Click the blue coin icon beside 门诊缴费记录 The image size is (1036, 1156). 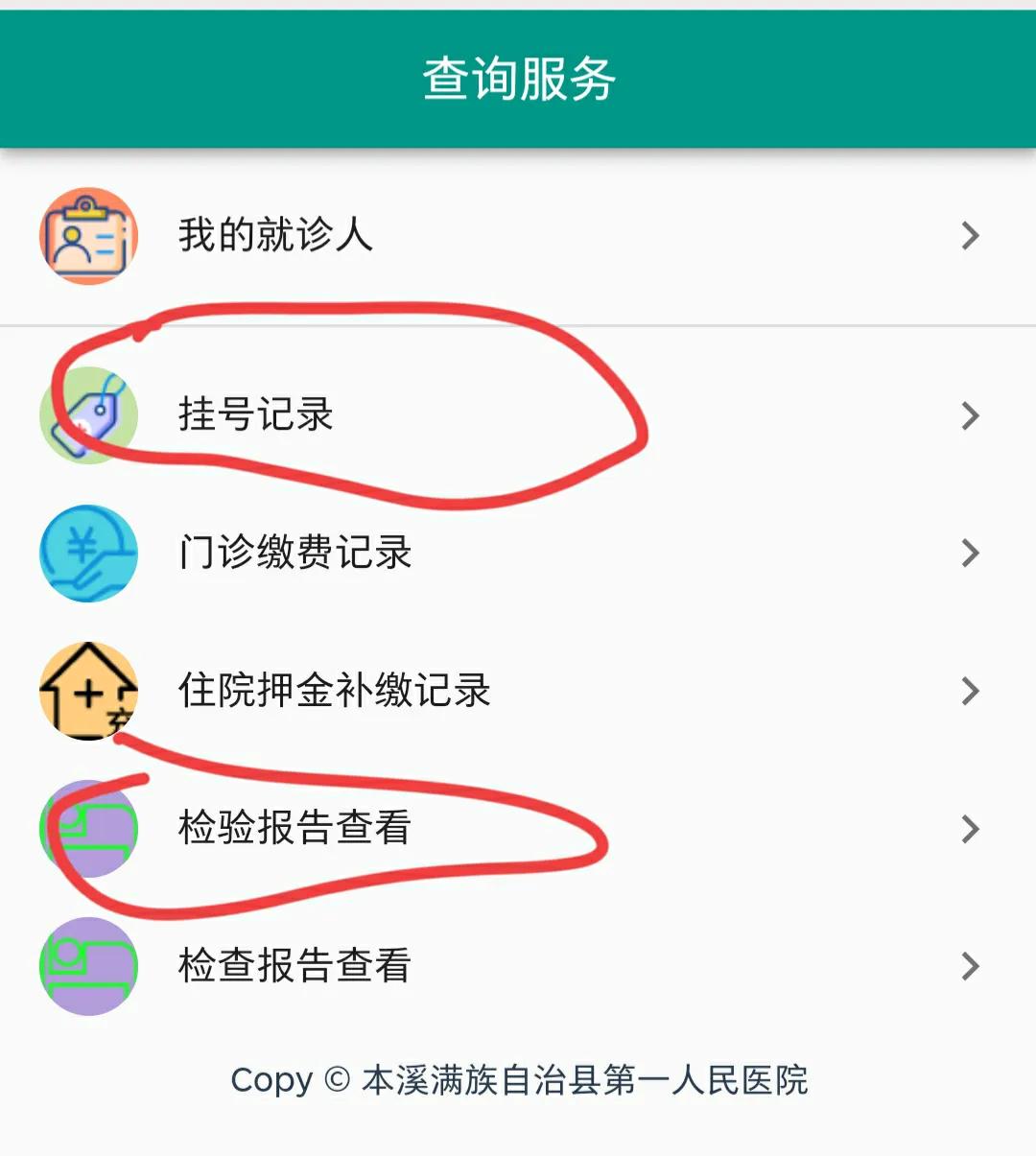tap(88, 554)
